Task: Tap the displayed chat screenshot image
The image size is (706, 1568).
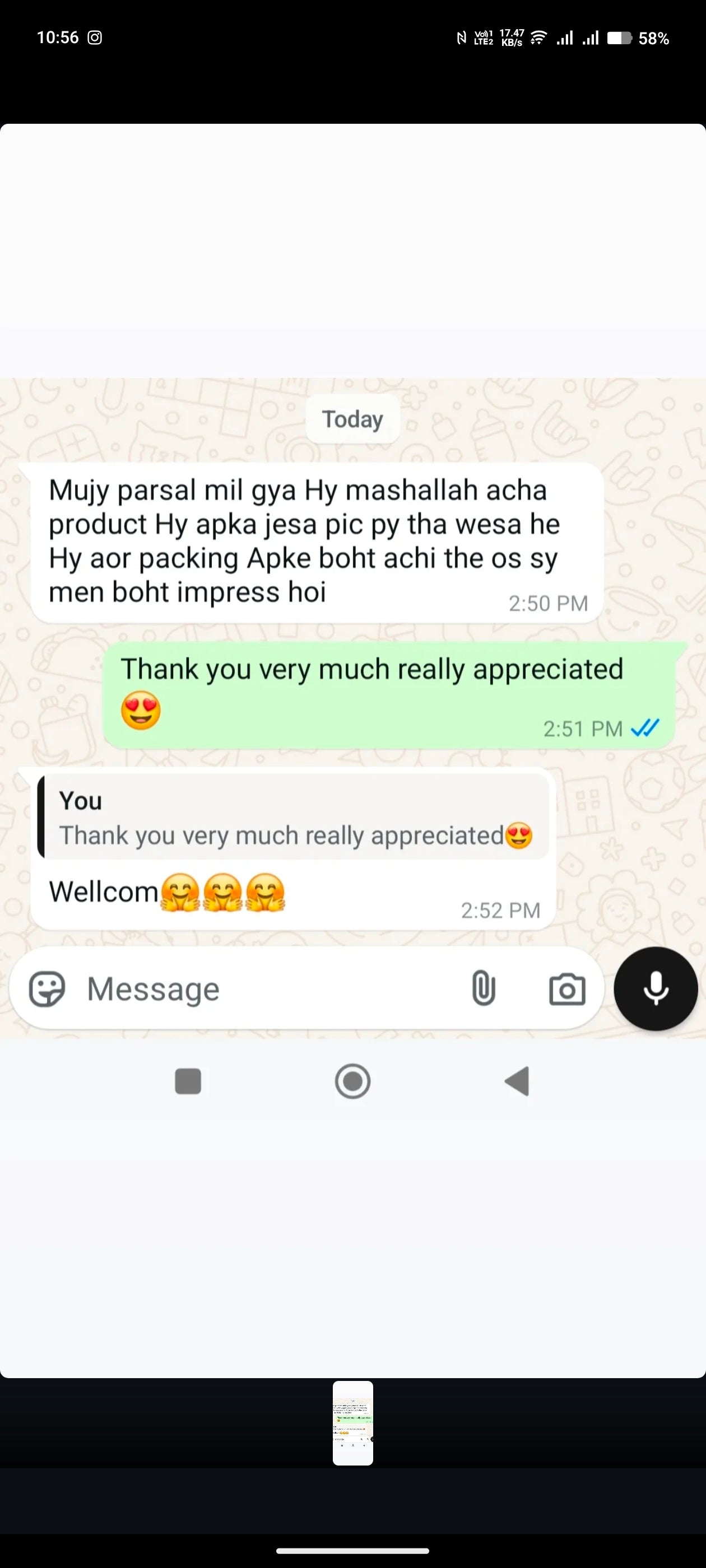Action: pyautogui.click(x=352, y=670)
